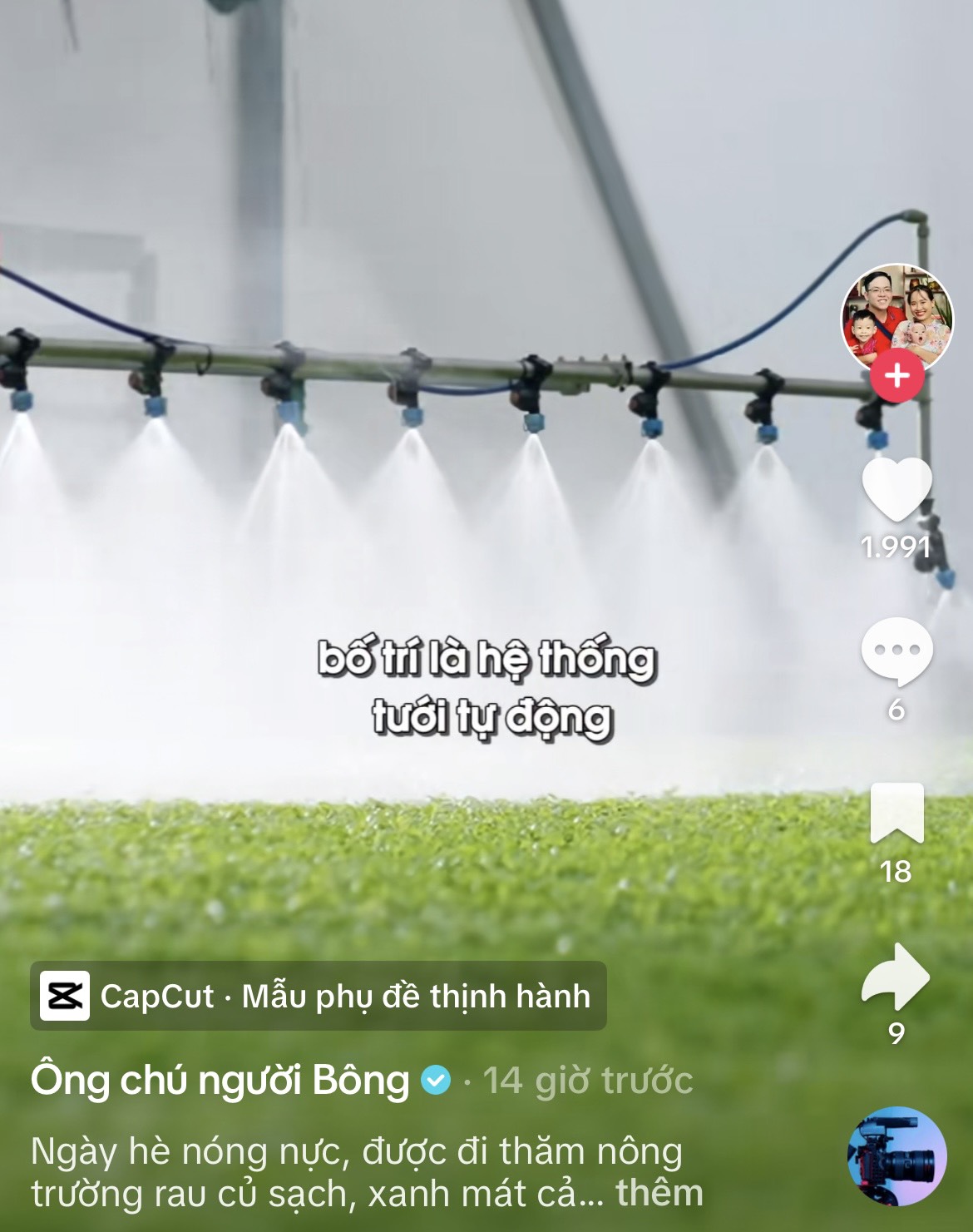
Task: Open the comments on this video
Action: (896, 652)
